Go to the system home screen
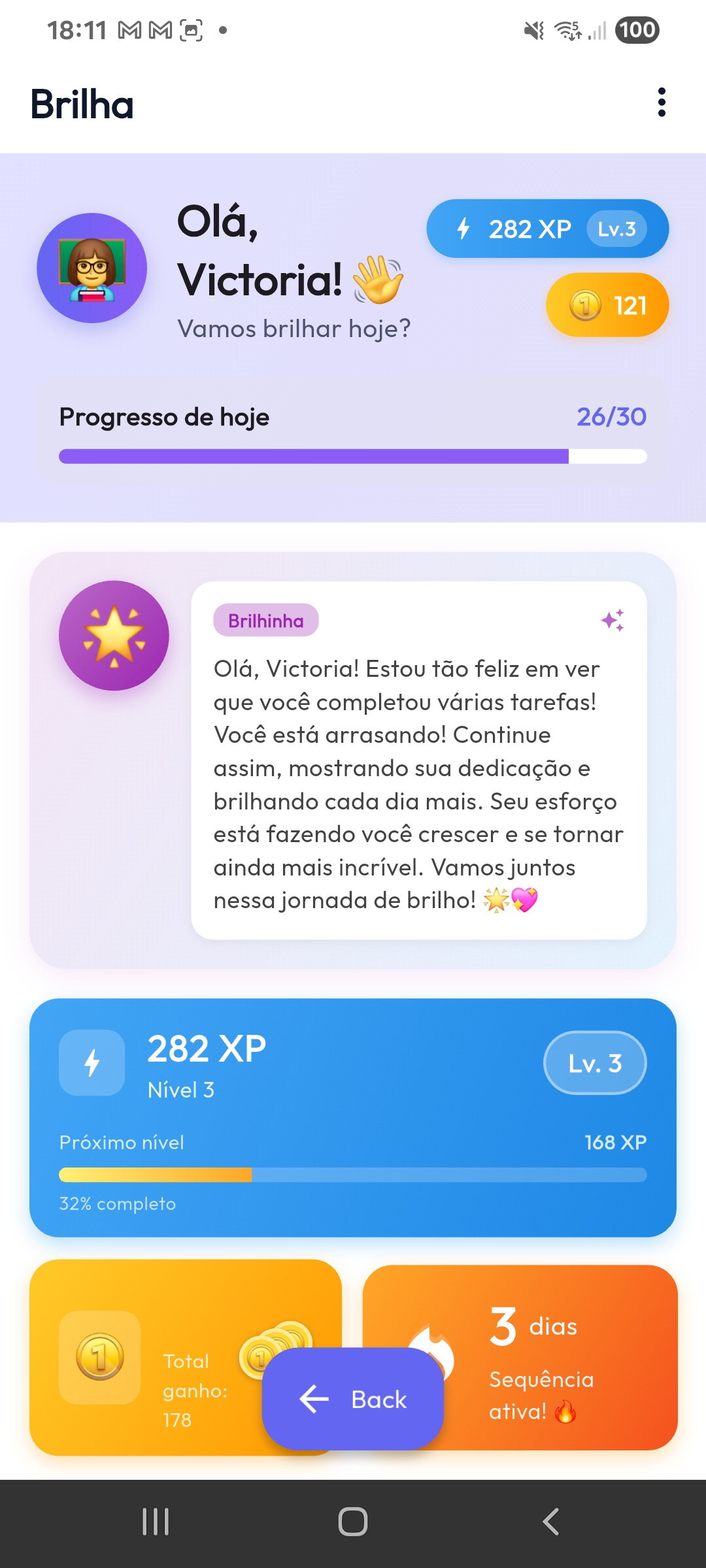 pos(353,1522)
